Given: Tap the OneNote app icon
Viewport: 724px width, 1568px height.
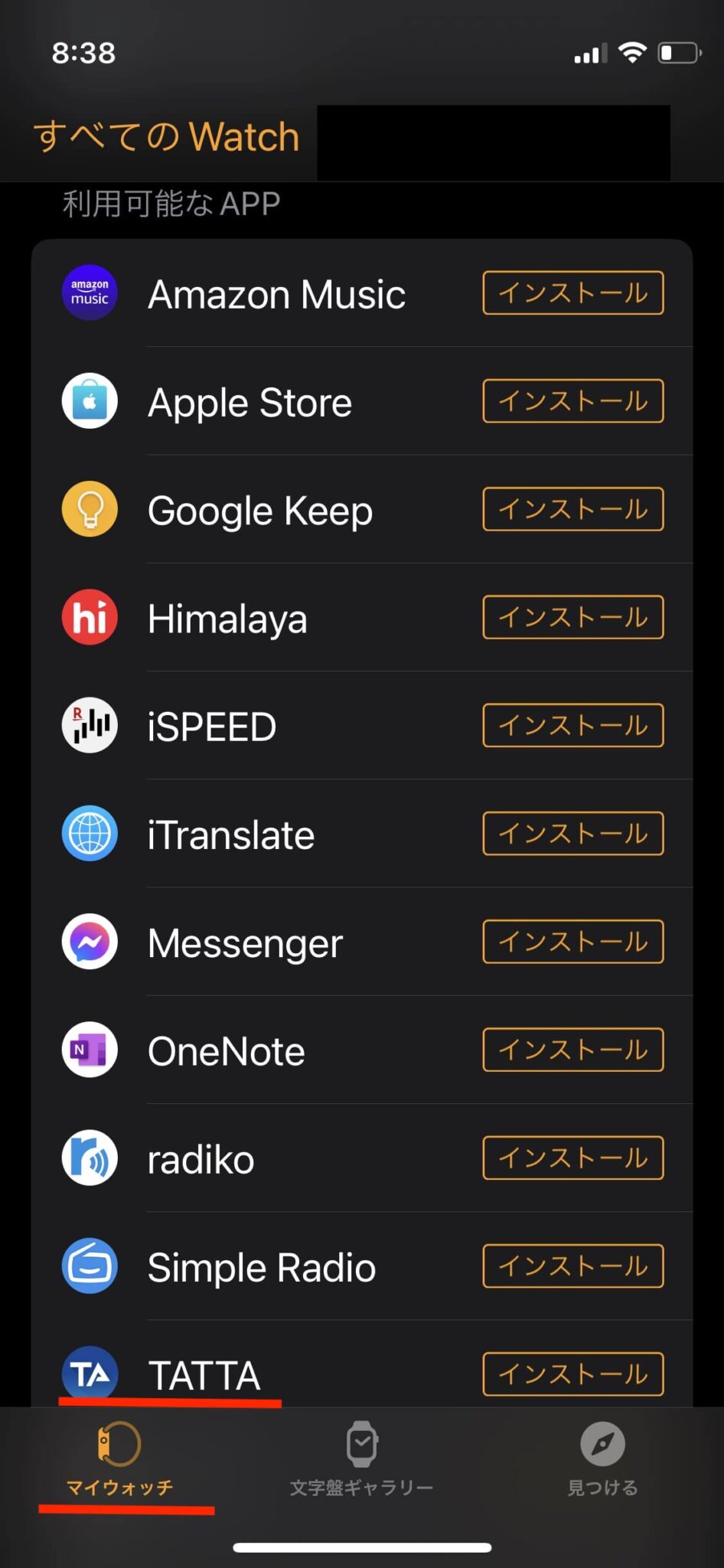Looking at the screenshot, I should point(89,1050).
